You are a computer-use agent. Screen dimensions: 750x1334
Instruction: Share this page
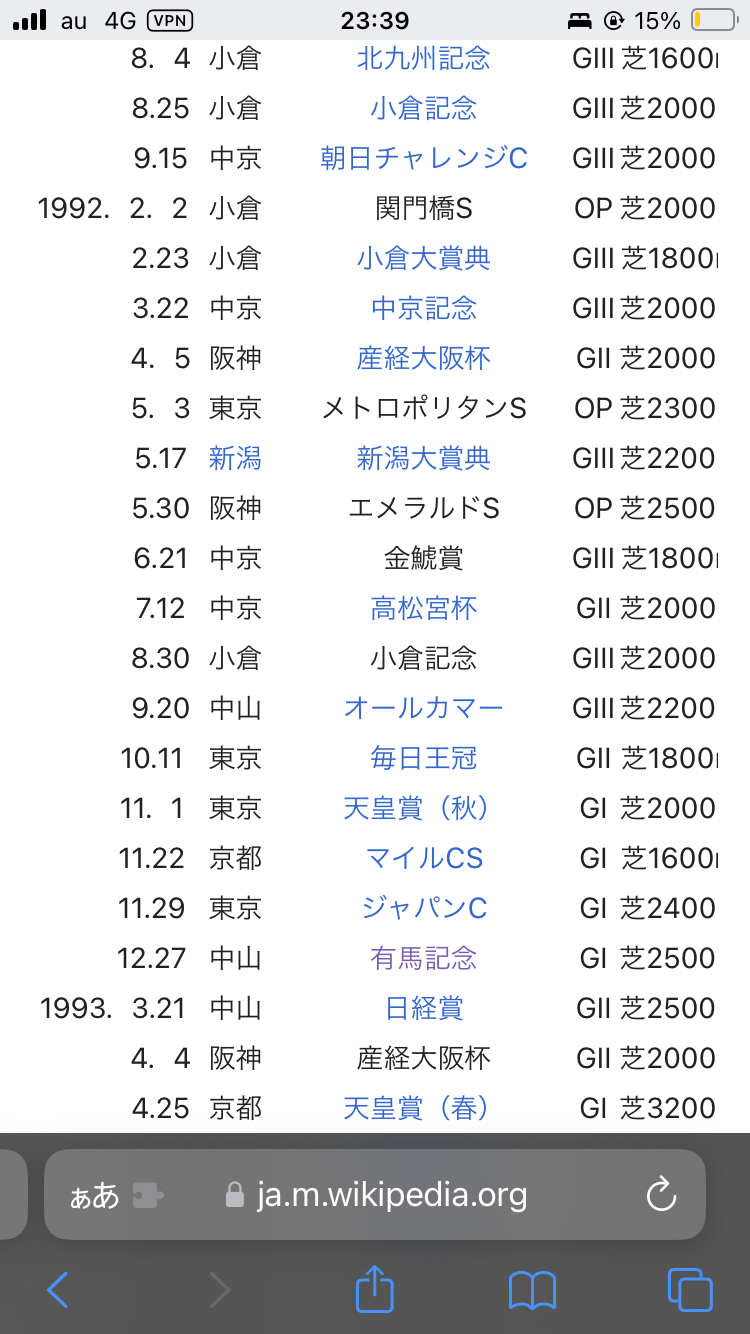point(375,1290)
